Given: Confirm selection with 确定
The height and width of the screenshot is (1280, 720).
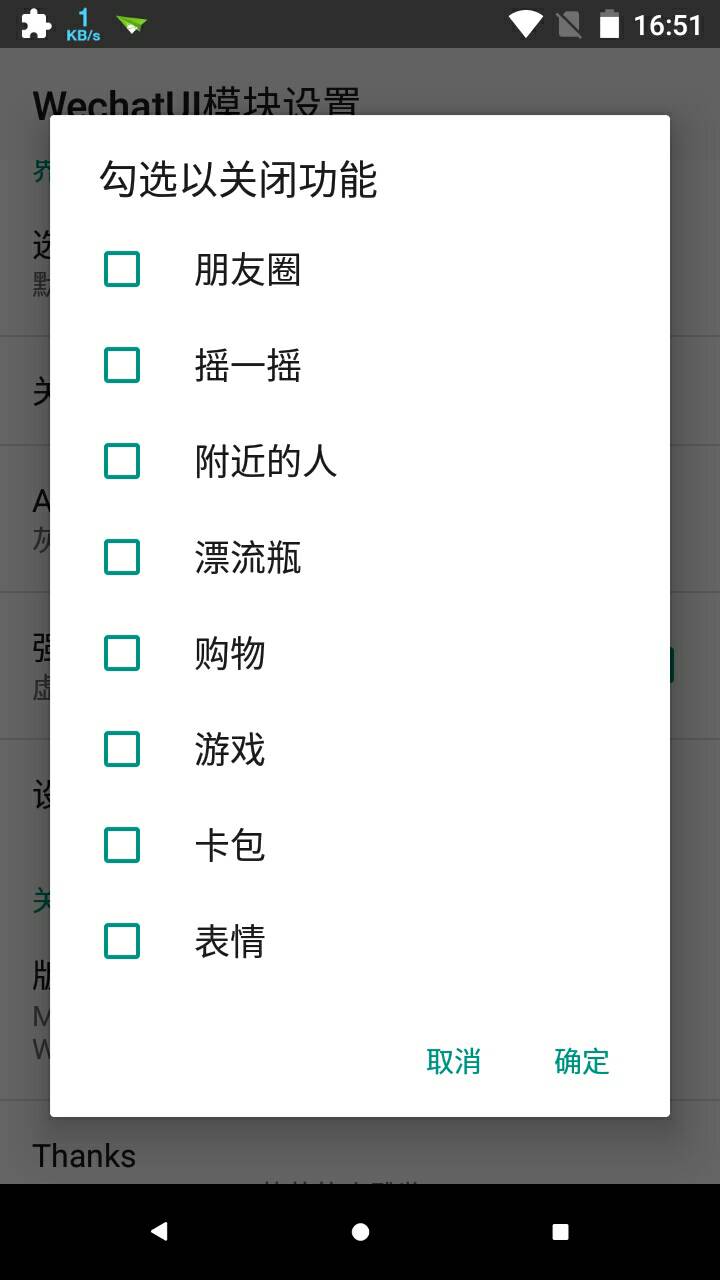Looking at the screenshot, I should click(582, 1061).
